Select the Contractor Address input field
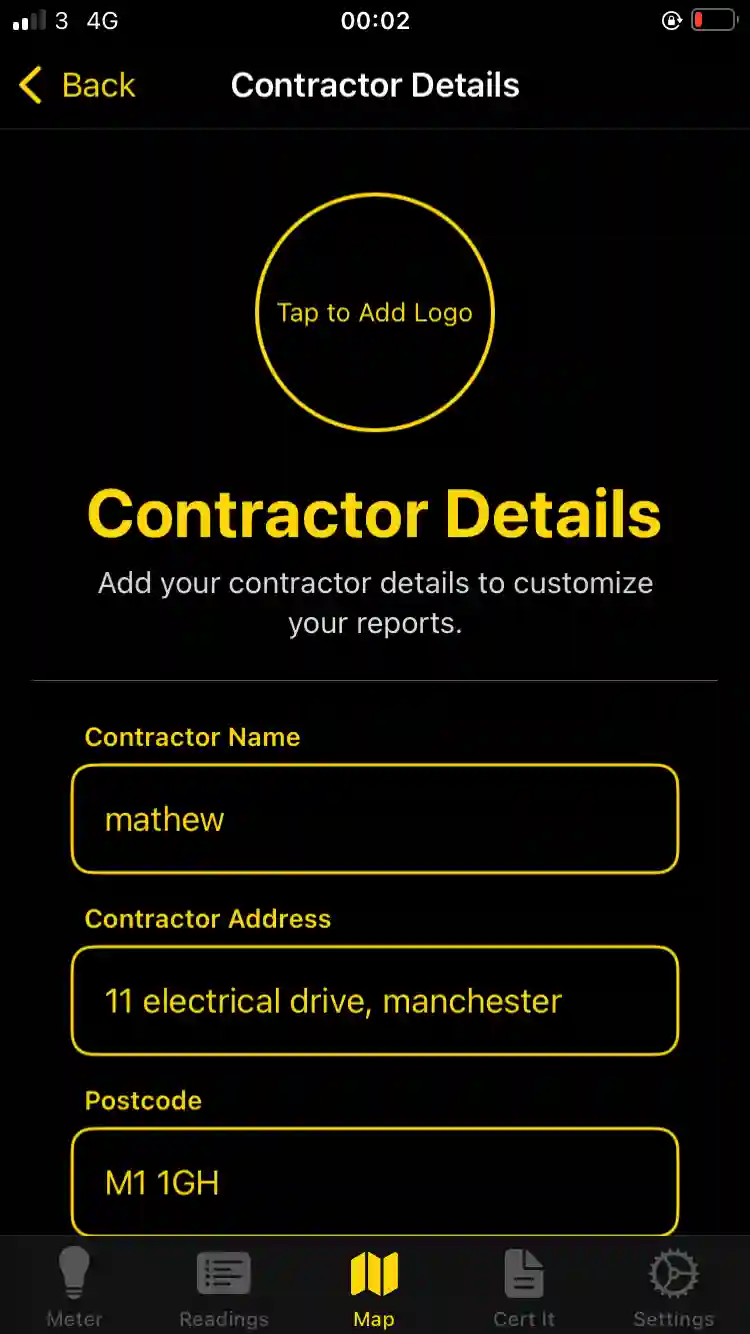The image size is (750, 1334). tap(375, 1000)
